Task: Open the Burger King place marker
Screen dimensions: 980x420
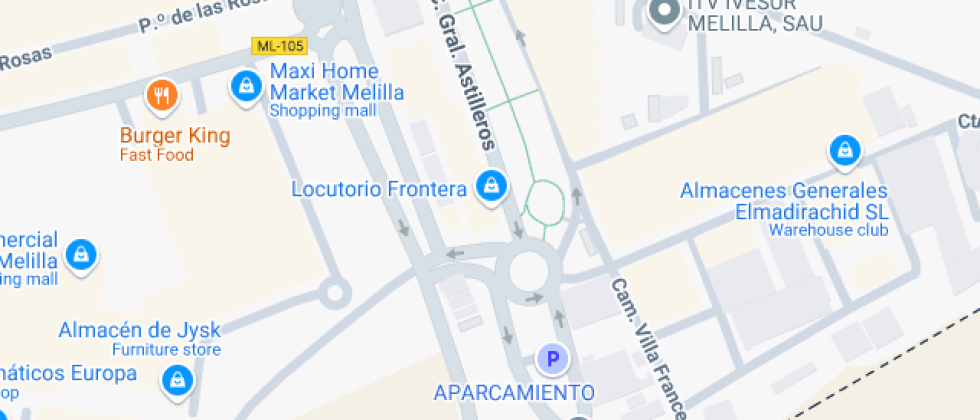Action: pos(162,97)
